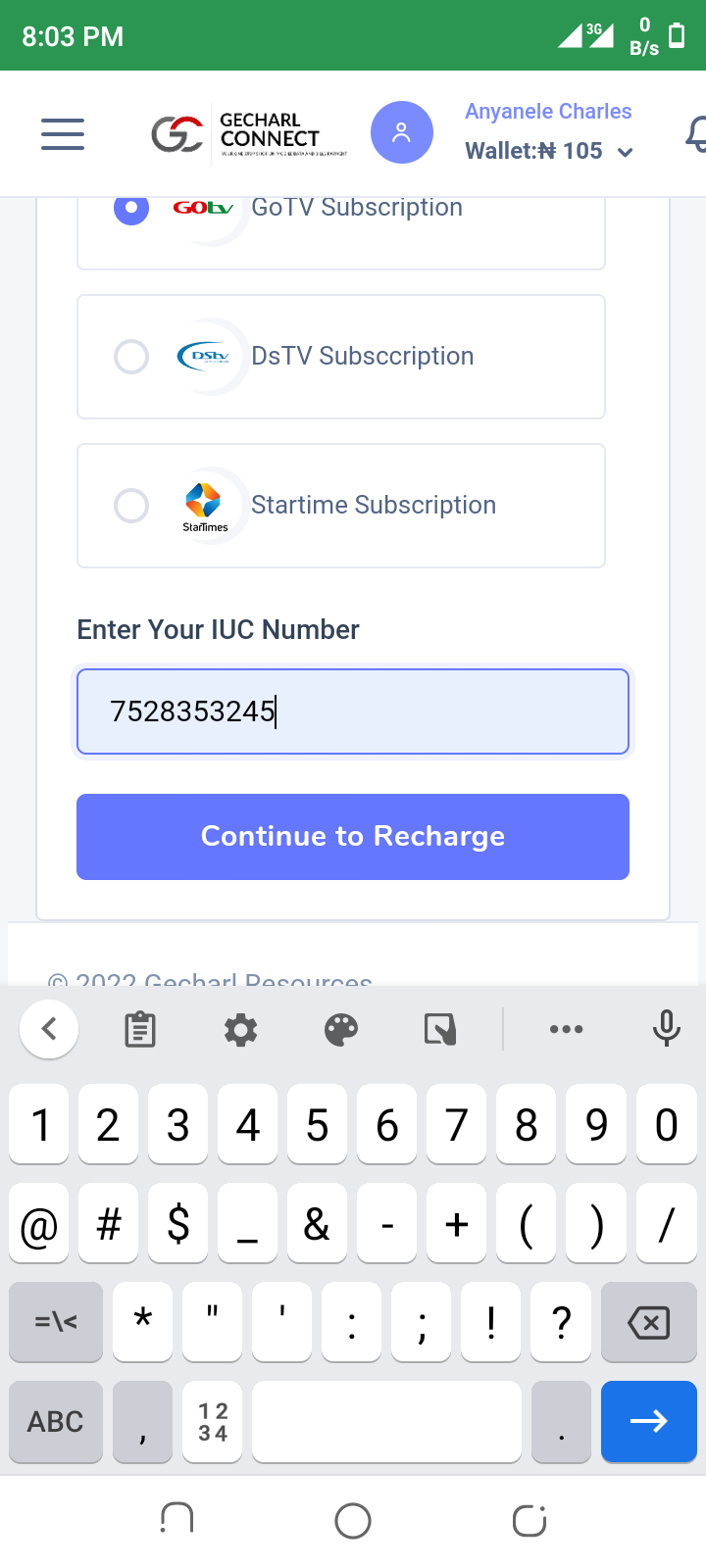Open keyboard more options dots
Viewport: 706px width, 1568px height.
click(x=567, y=1029)
